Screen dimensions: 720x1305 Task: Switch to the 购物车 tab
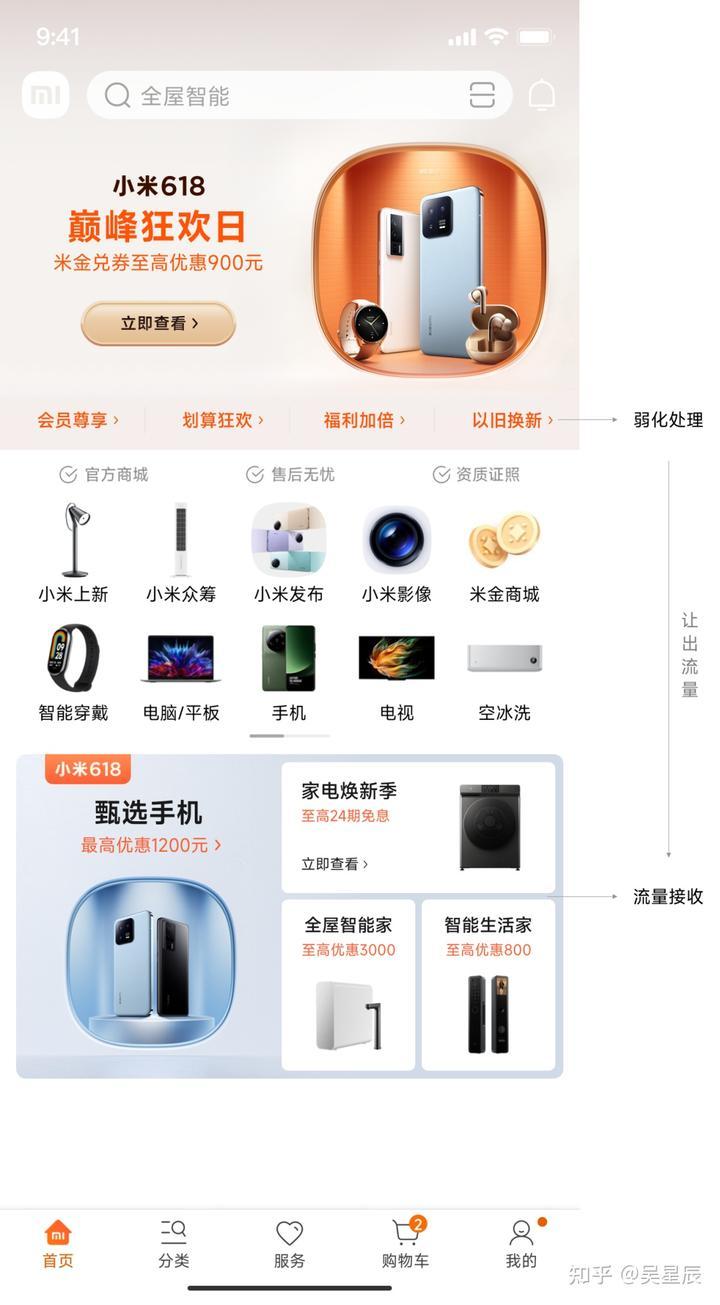(x=405, y=1244)
